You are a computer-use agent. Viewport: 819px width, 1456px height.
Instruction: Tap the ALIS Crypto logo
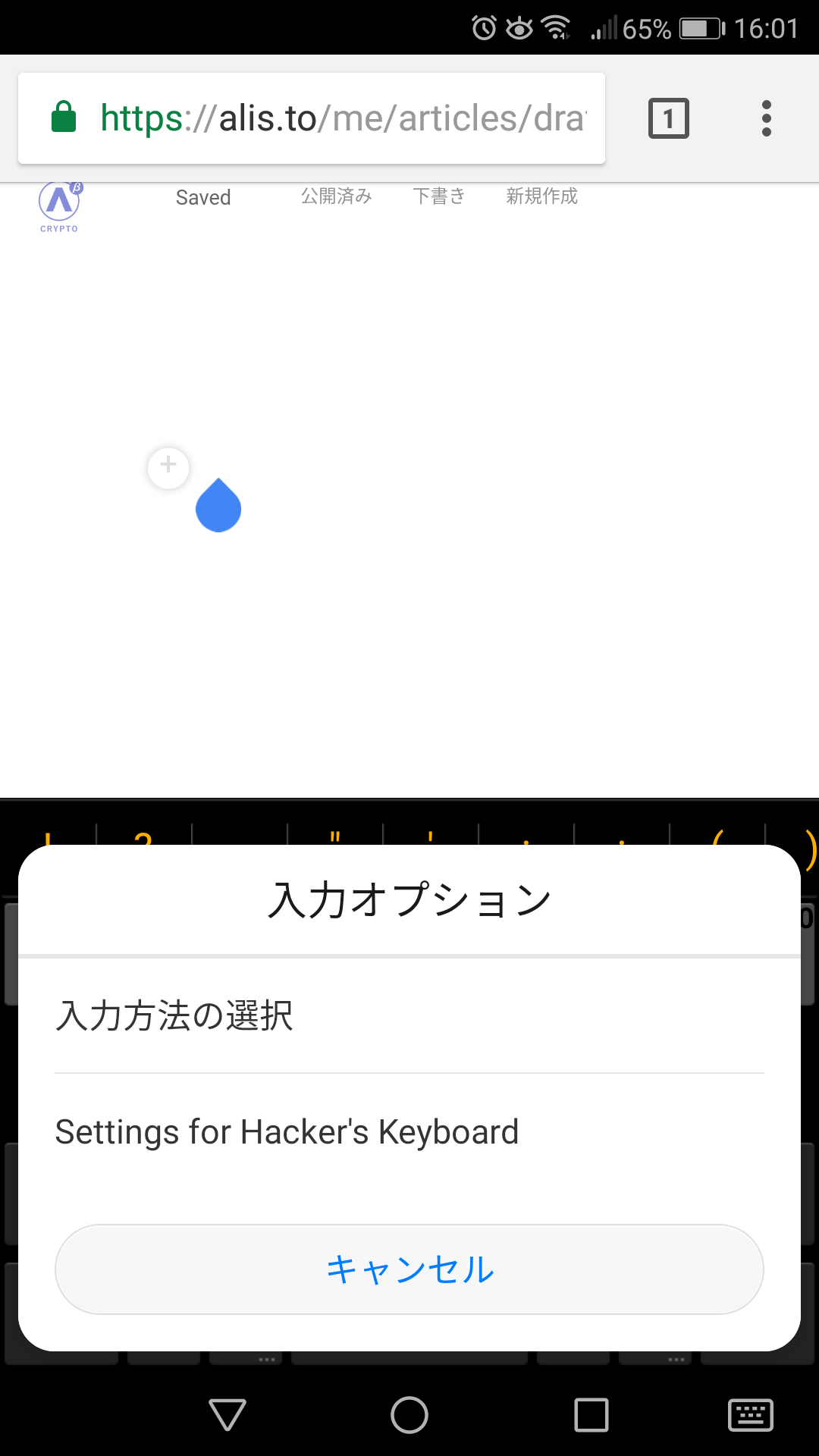click(x=59, y=206)
